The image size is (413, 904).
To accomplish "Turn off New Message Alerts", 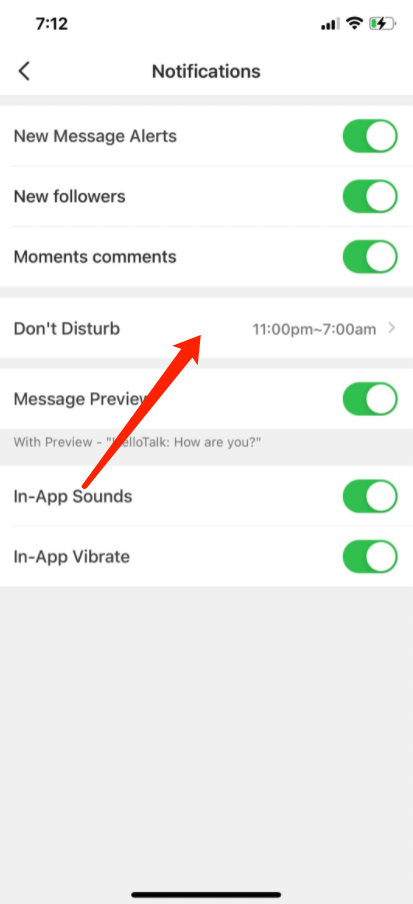I will click(x=370, y=136).
